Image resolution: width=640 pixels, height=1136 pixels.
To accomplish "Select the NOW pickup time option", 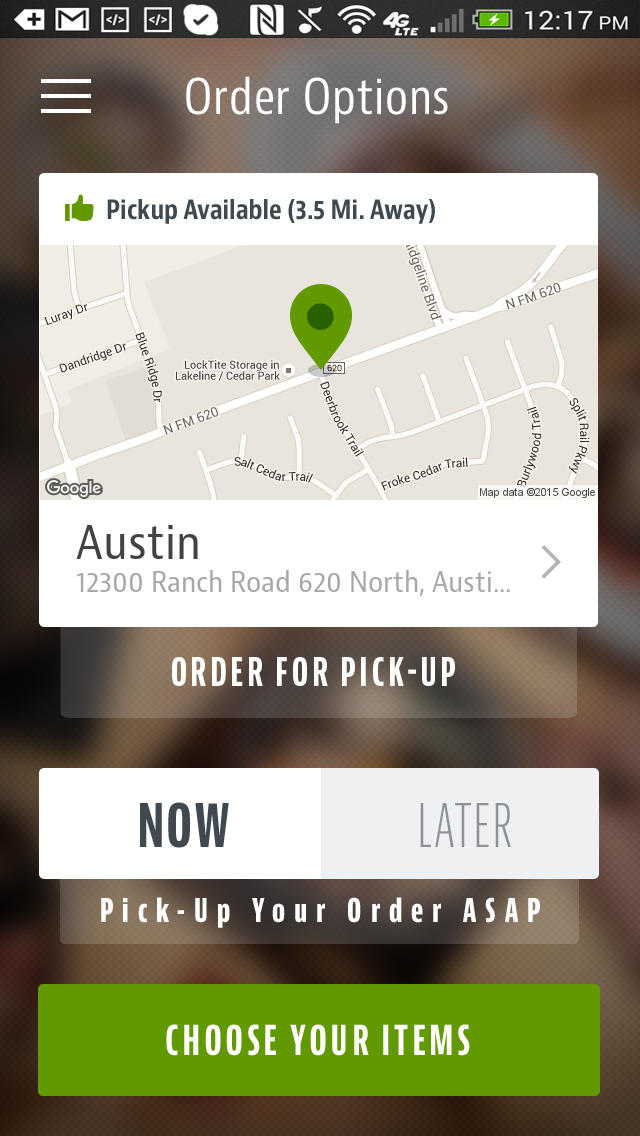I will [x=181, y=824].
